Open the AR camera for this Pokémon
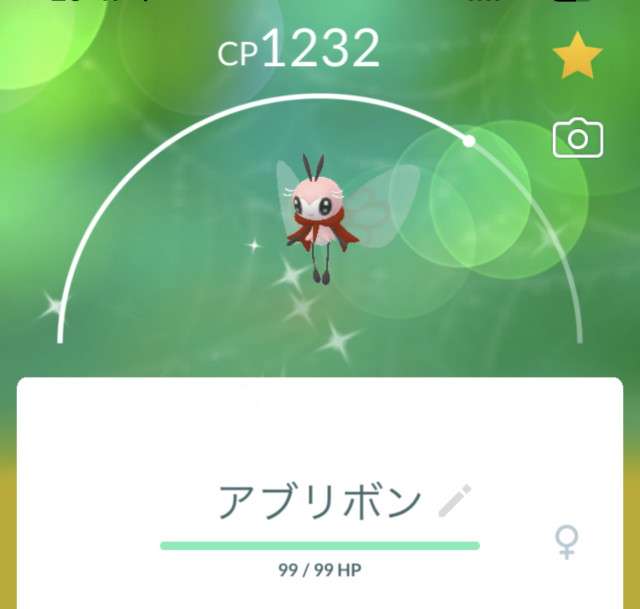 [x=578, y=139]
